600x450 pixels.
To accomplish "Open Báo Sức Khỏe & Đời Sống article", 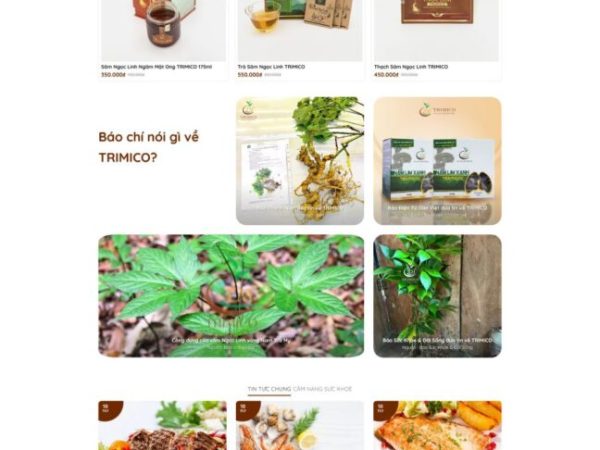I will pyautogui.click(x=437, y=295).
